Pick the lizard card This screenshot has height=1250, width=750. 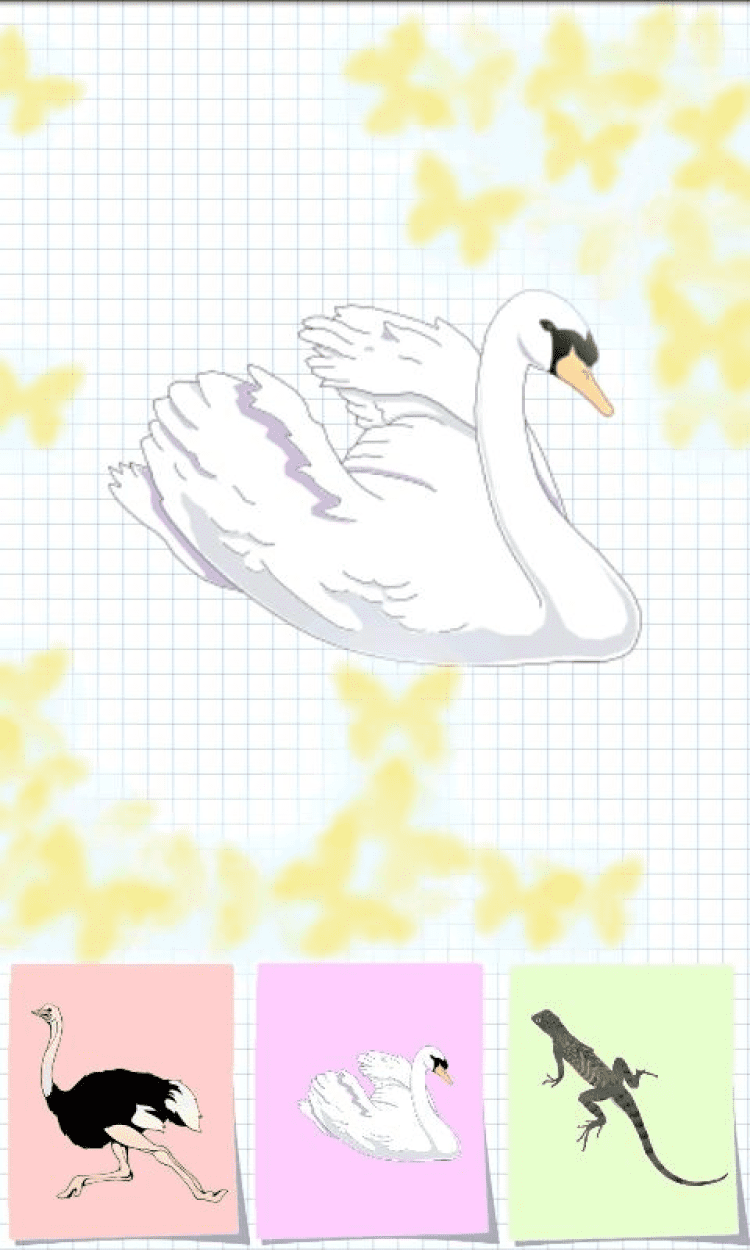pyautogui.click(x=621, y=1100)
